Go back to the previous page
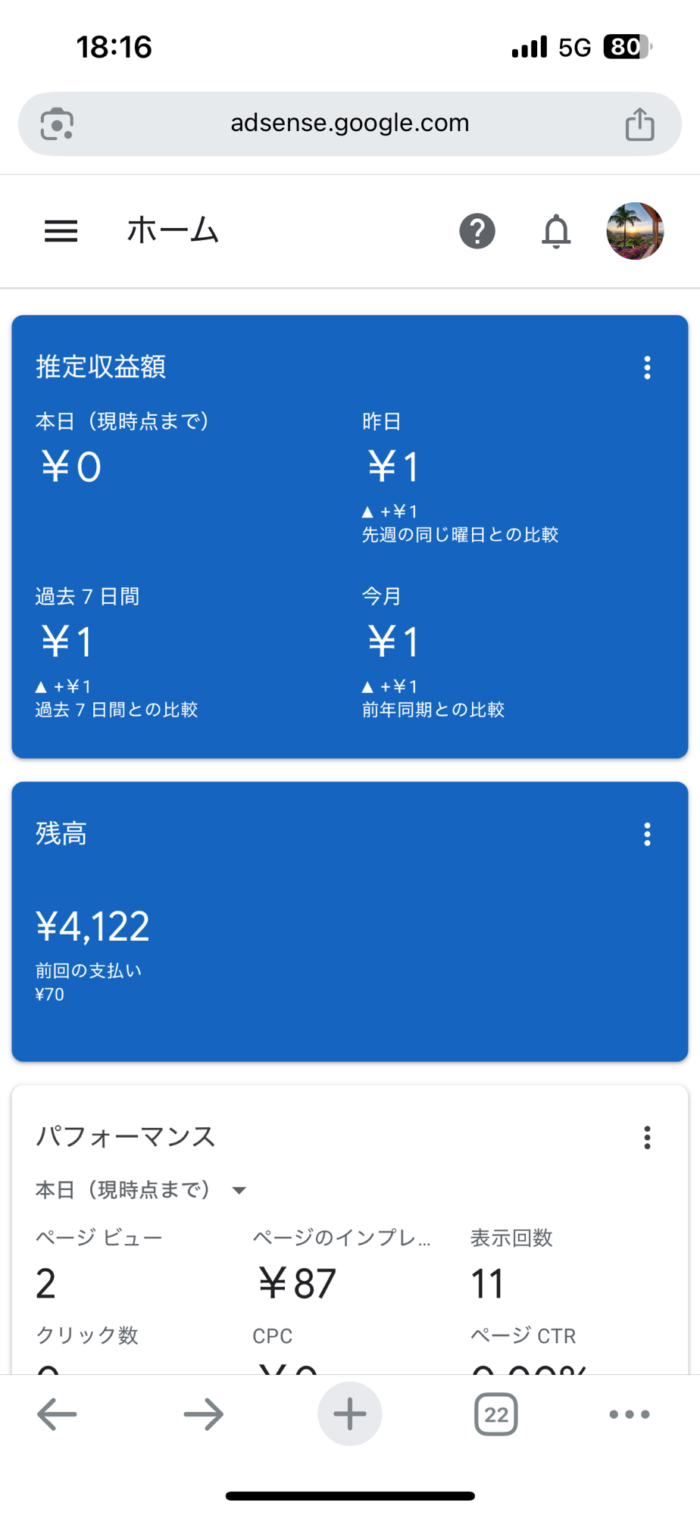This screenshot has width=700, height=1515. click(57, 1414)
